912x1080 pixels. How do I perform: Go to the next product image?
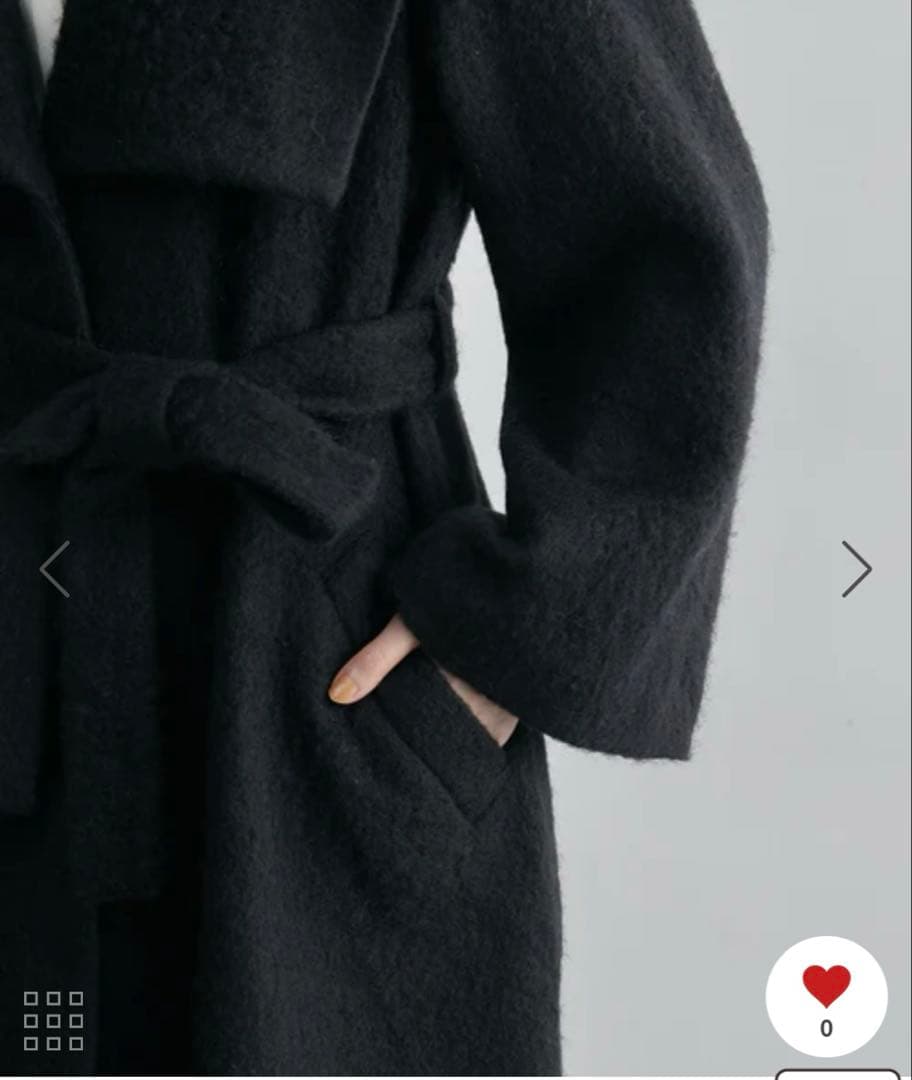click(x=856, y=569)
